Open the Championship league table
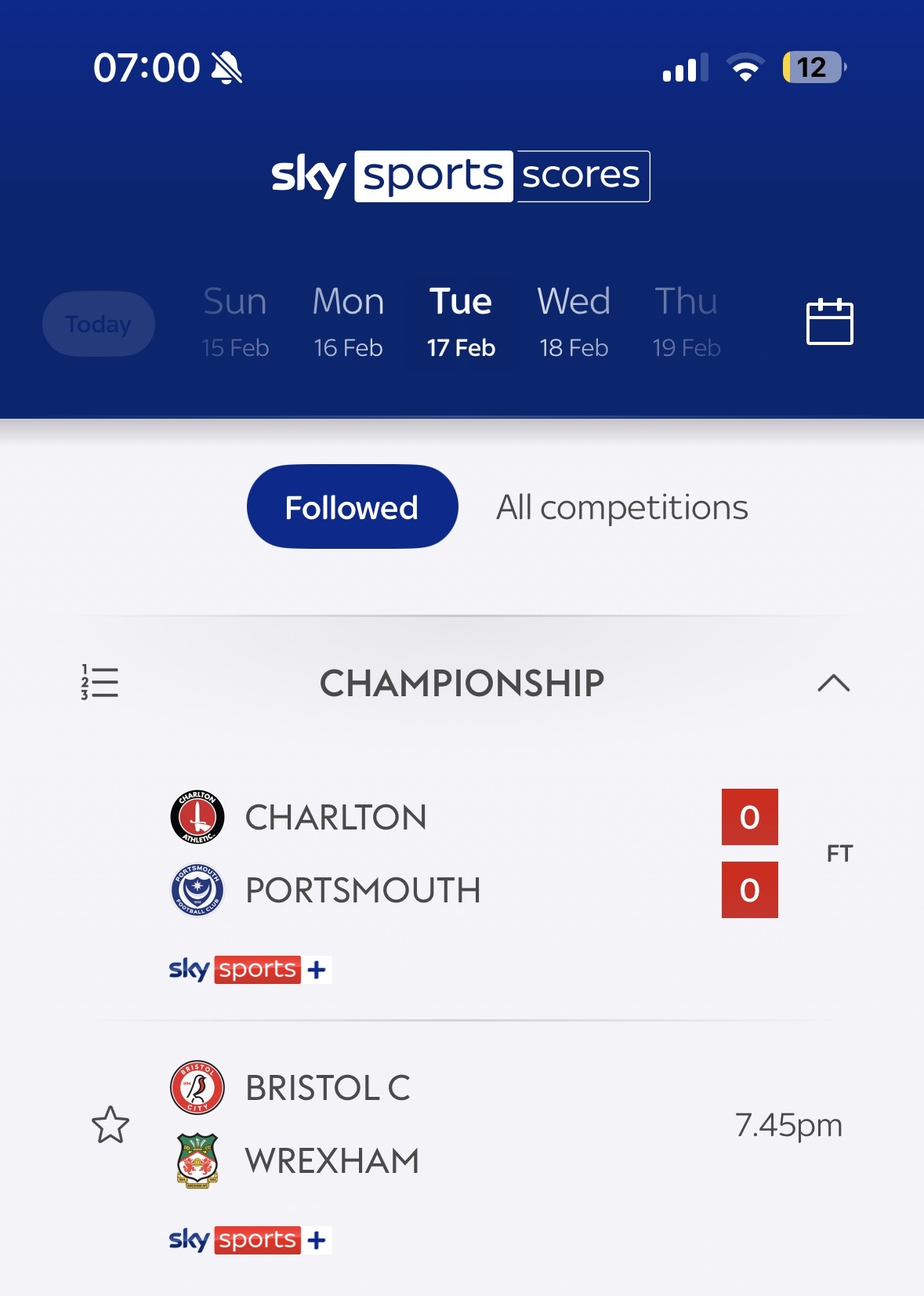 pos(100,682)
